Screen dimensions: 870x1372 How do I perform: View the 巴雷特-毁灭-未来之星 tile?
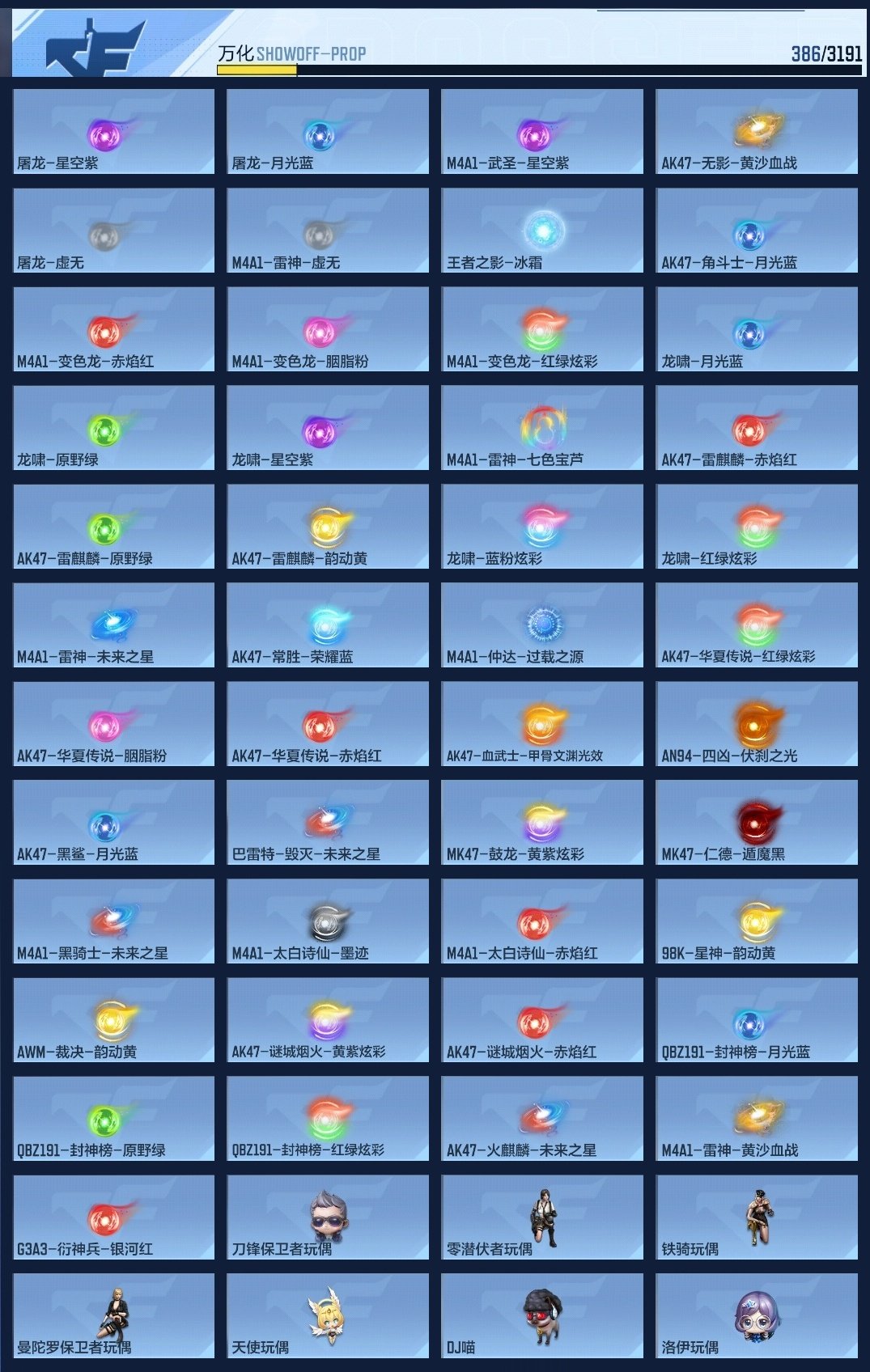pos(328,823)
